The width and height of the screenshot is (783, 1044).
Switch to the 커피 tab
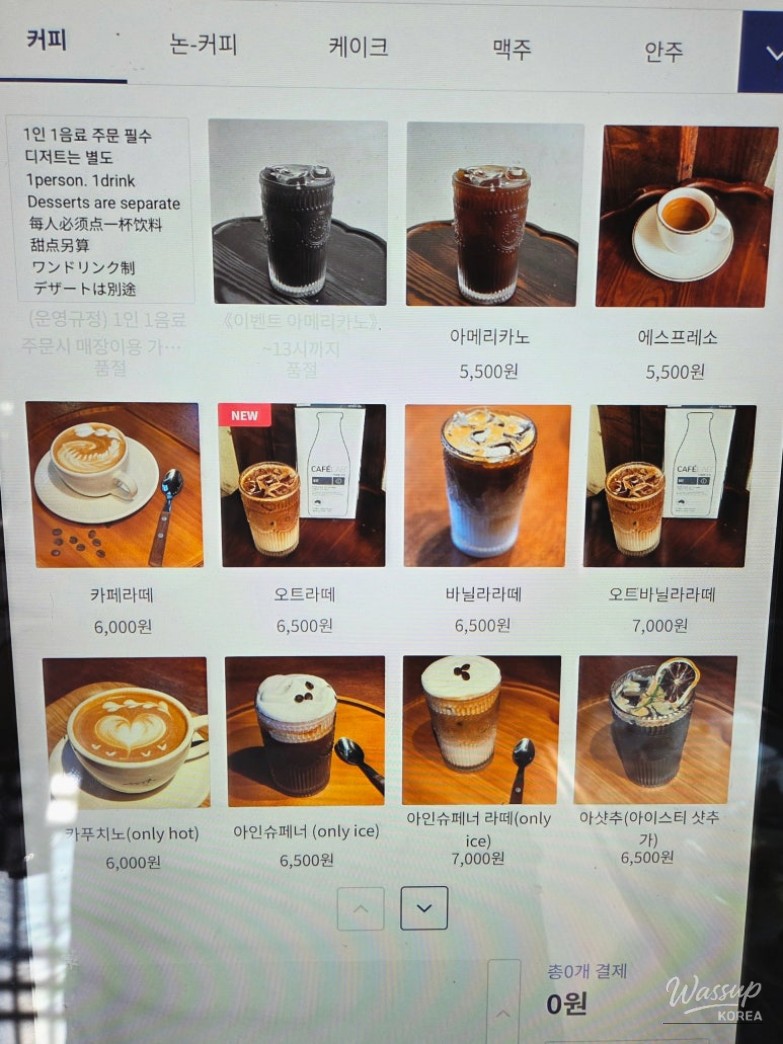point(46,42)
